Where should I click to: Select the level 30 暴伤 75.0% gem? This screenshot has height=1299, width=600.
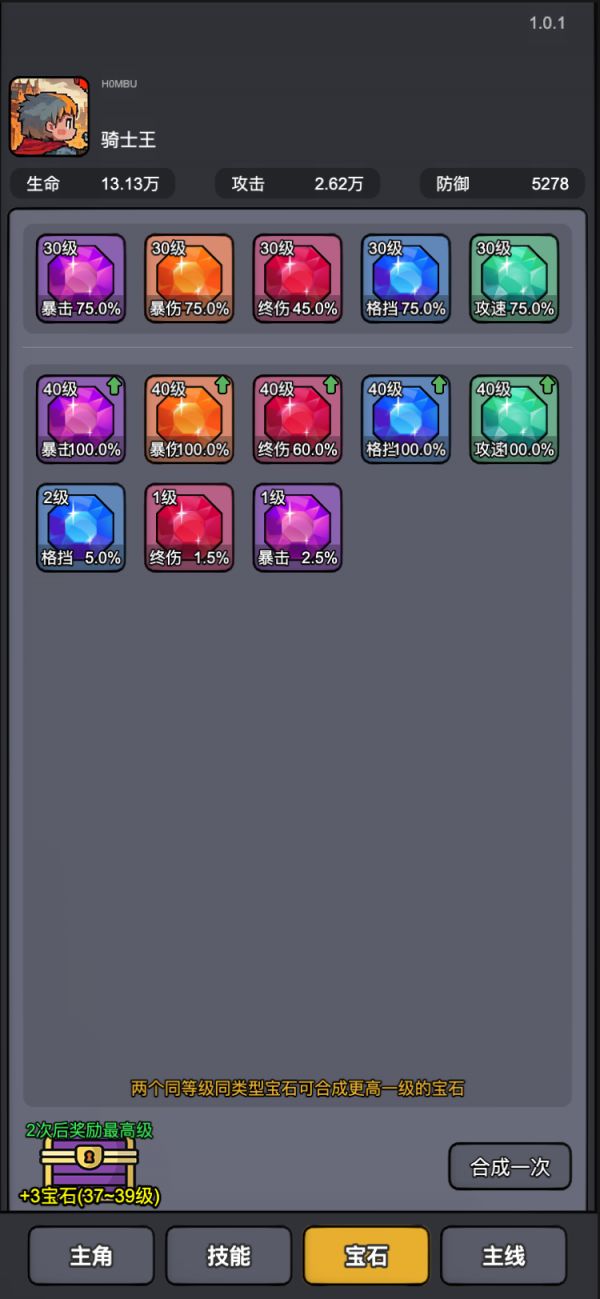point(189,279)
